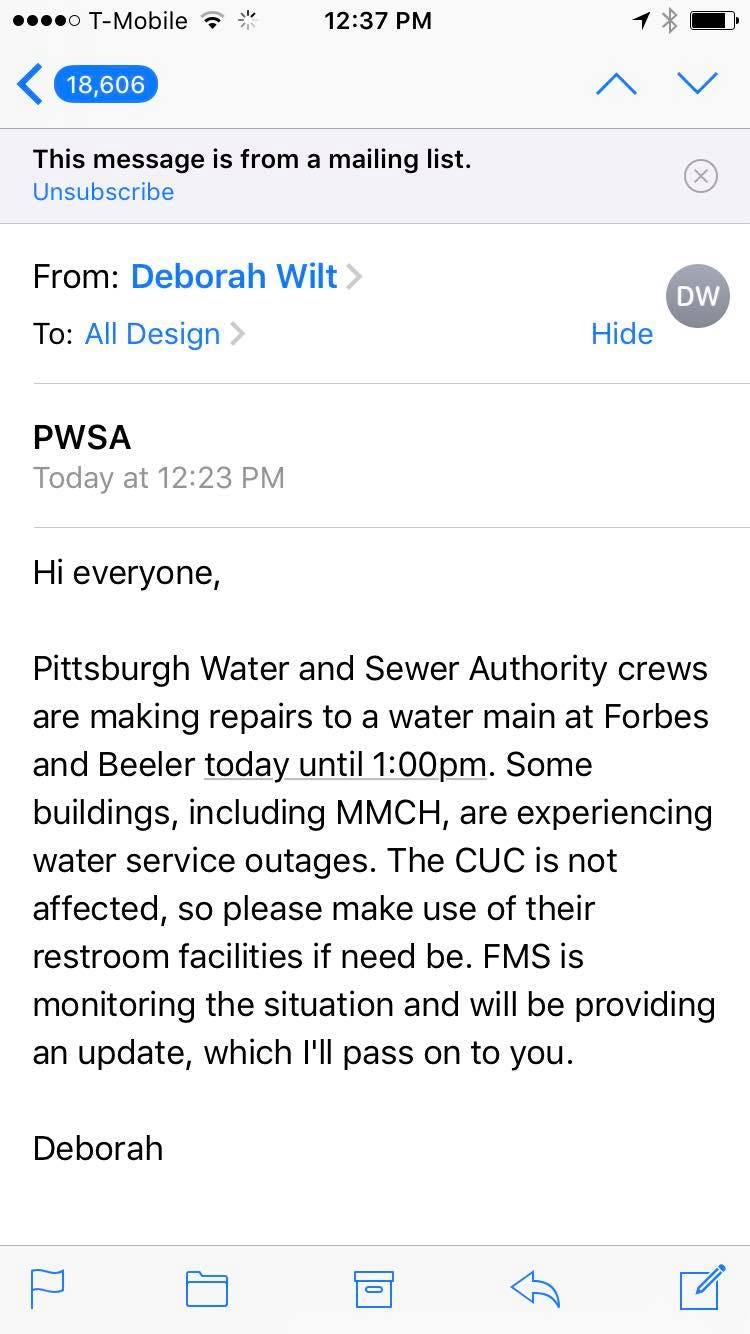Screen dimensions: 750x1334
Task: Jump to the previous message arrow
Action: point(616,85)
